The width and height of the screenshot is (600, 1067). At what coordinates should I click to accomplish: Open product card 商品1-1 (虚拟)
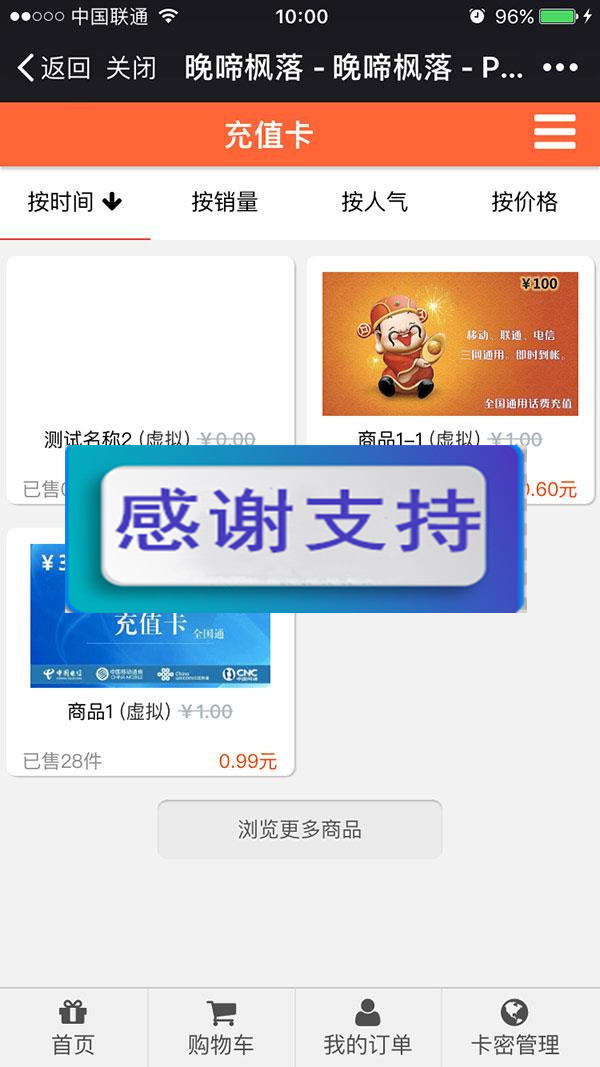coord(450,344)
